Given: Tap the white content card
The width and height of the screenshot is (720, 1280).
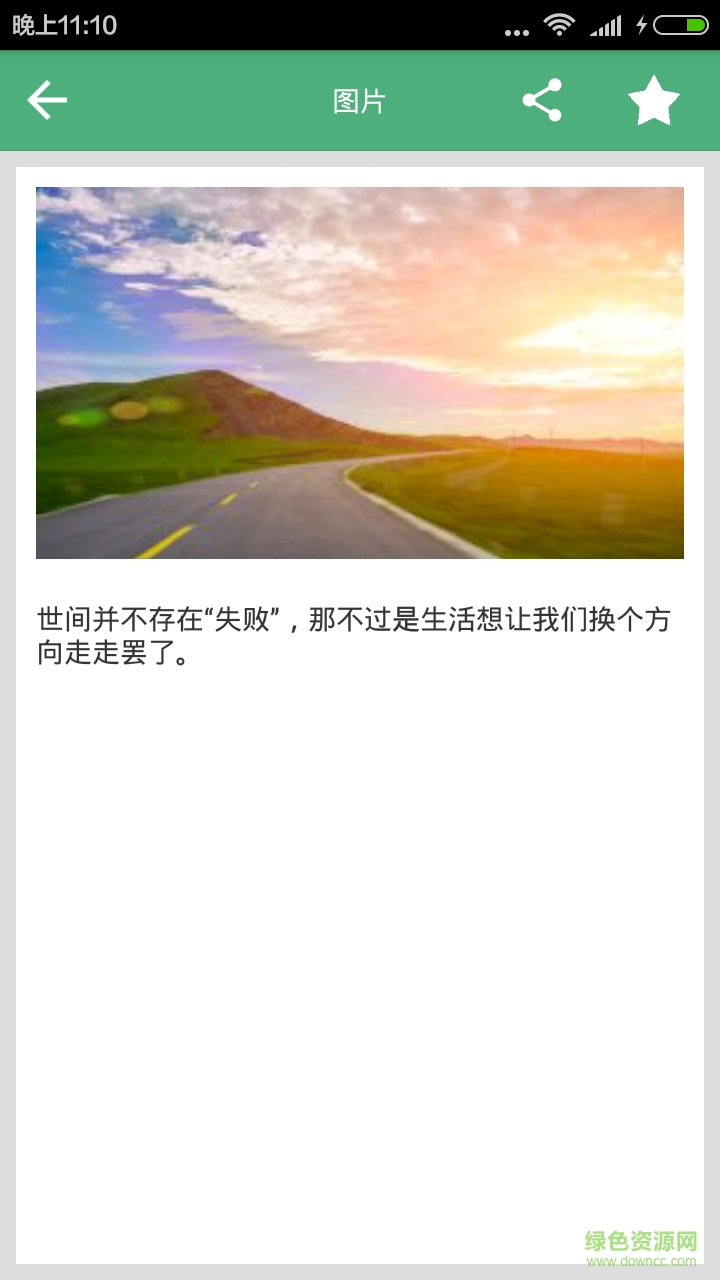Looking at the screenshot, I should click(360, 900).
